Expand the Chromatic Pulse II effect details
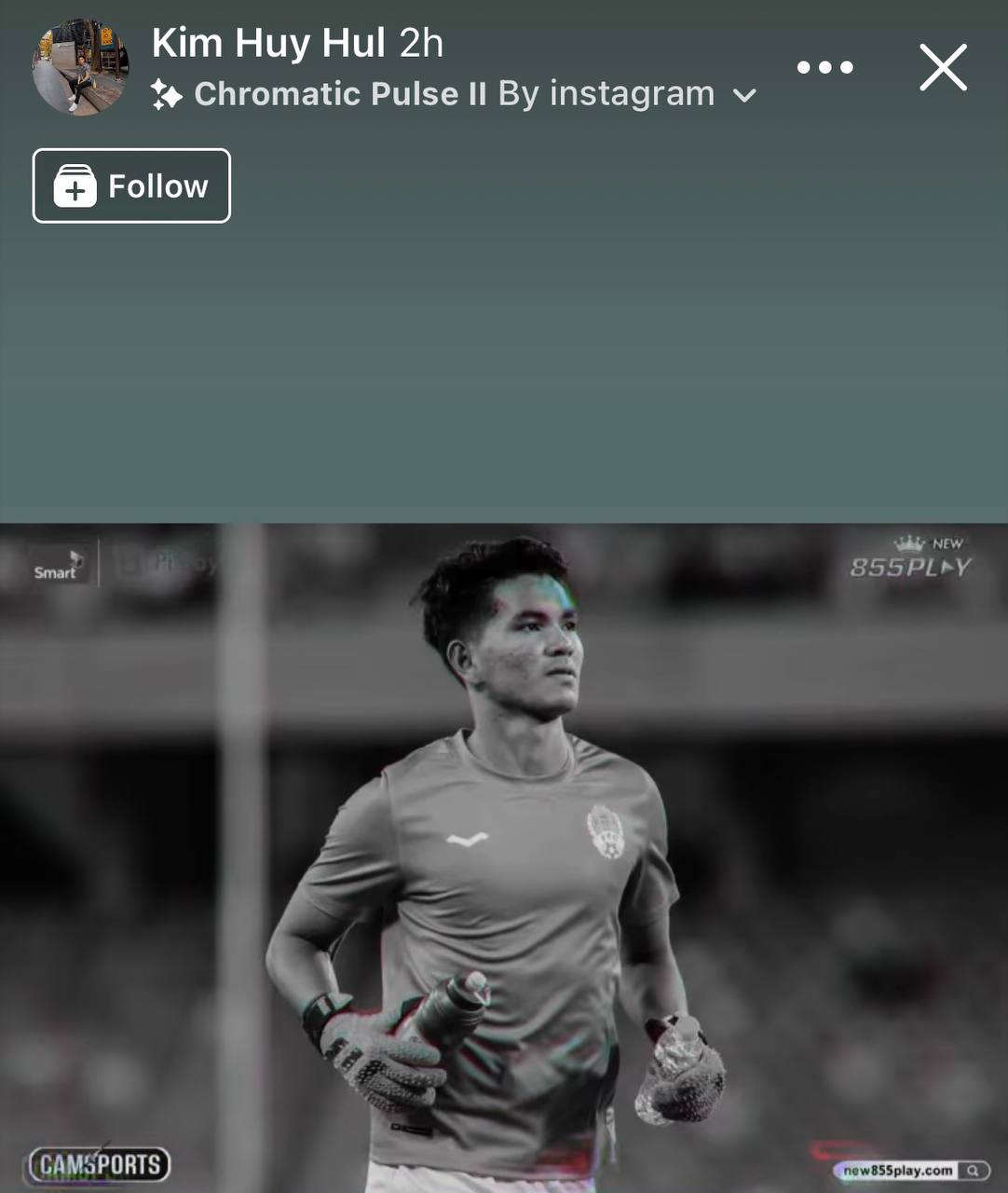Viewport: 1008px width, 1193px height. (x=744, y=95)
